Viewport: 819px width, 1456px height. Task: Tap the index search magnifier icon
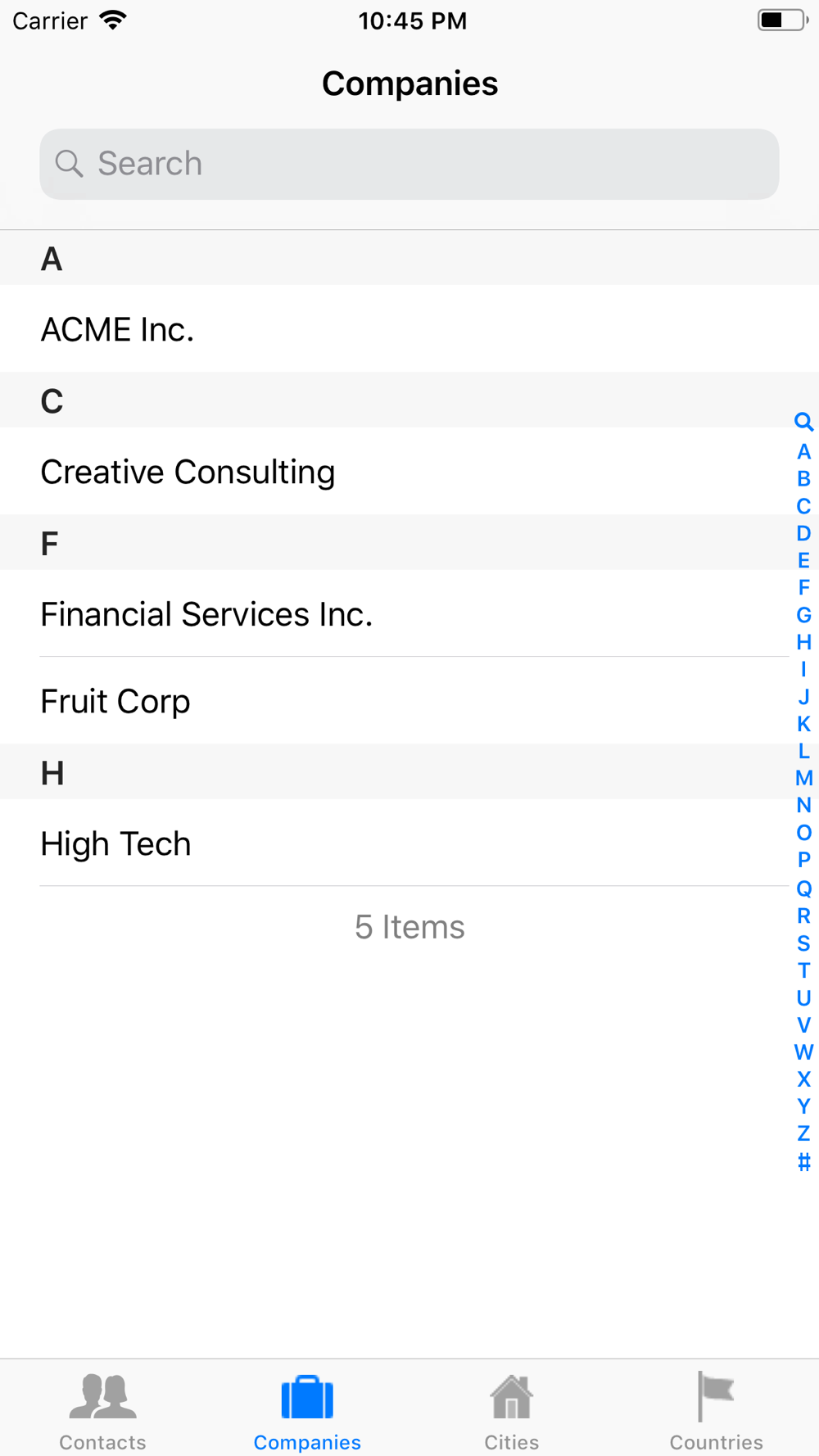click(x=803, y=422)
